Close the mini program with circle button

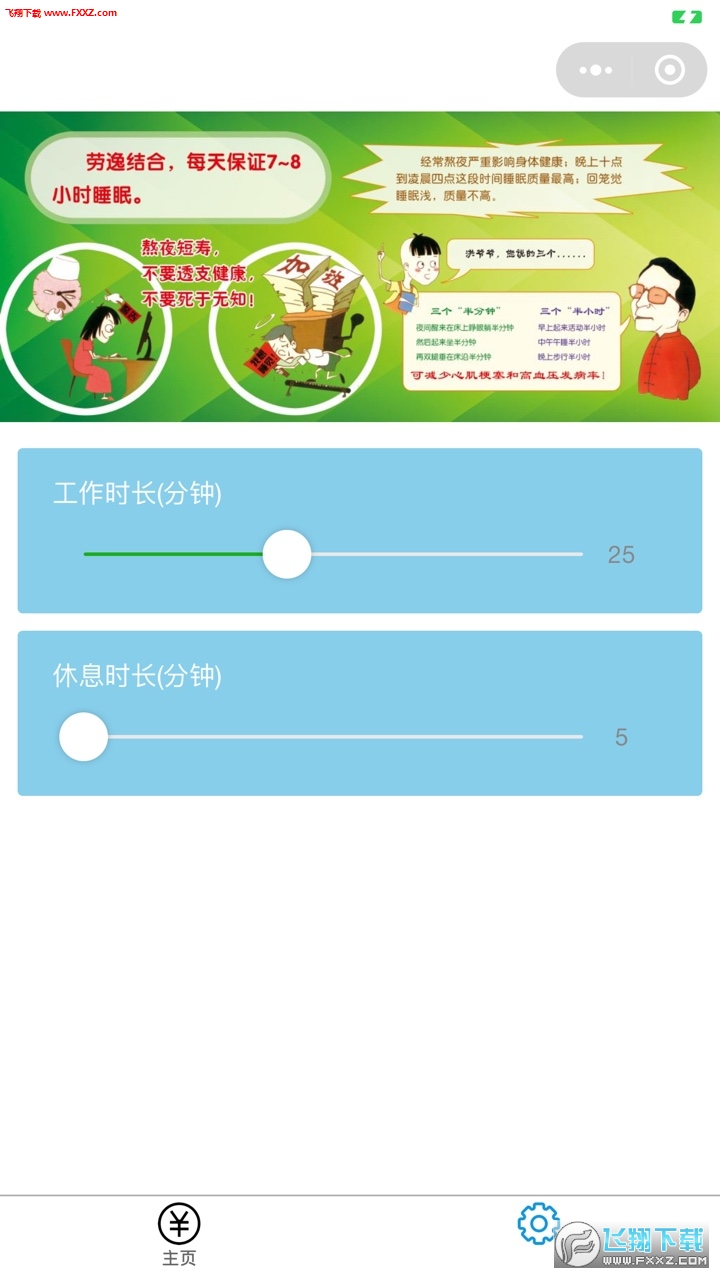pyautogui.click(x=669, y=70)
